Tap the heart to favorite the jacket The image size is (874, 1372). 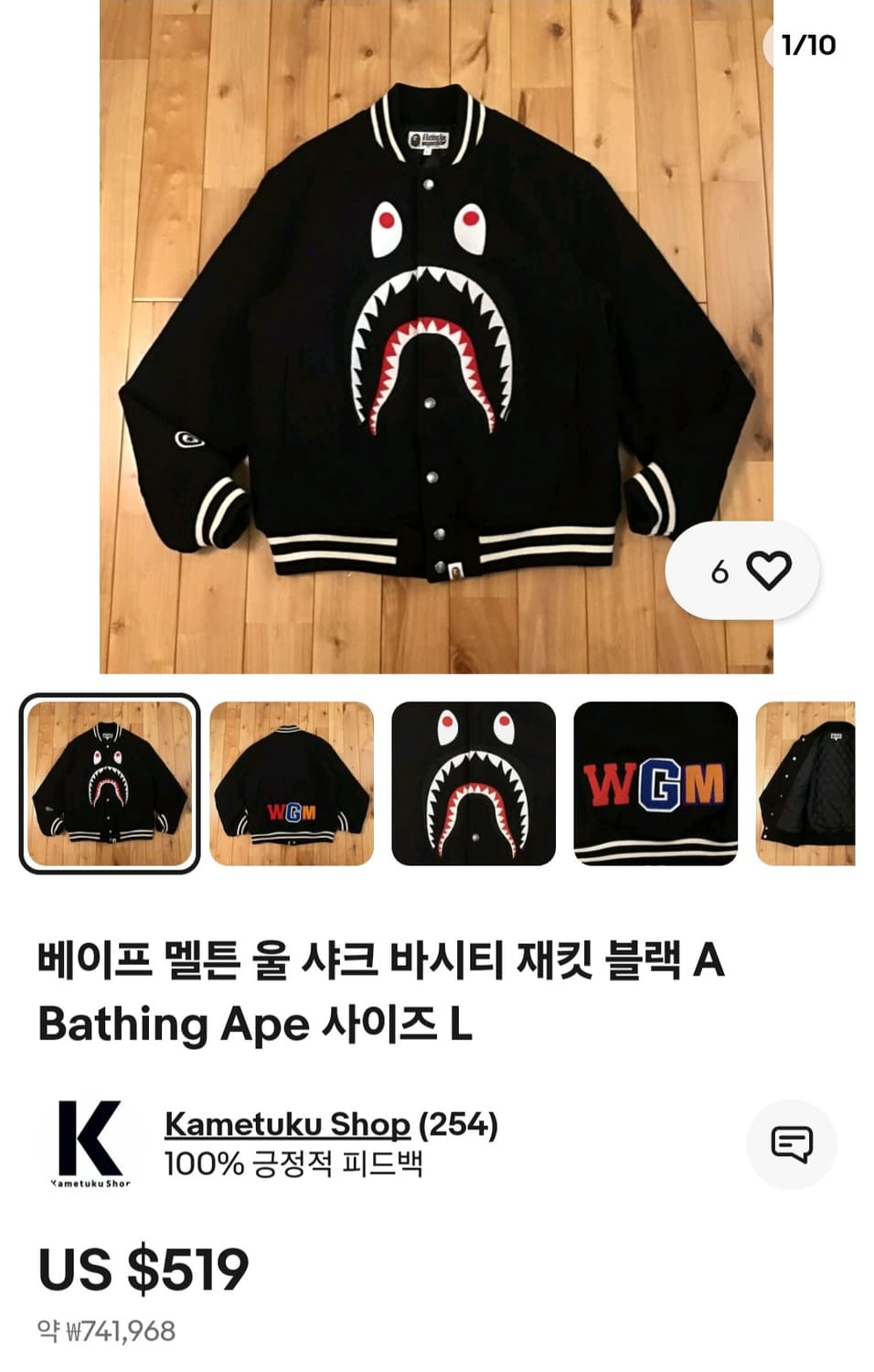[768, 572]
